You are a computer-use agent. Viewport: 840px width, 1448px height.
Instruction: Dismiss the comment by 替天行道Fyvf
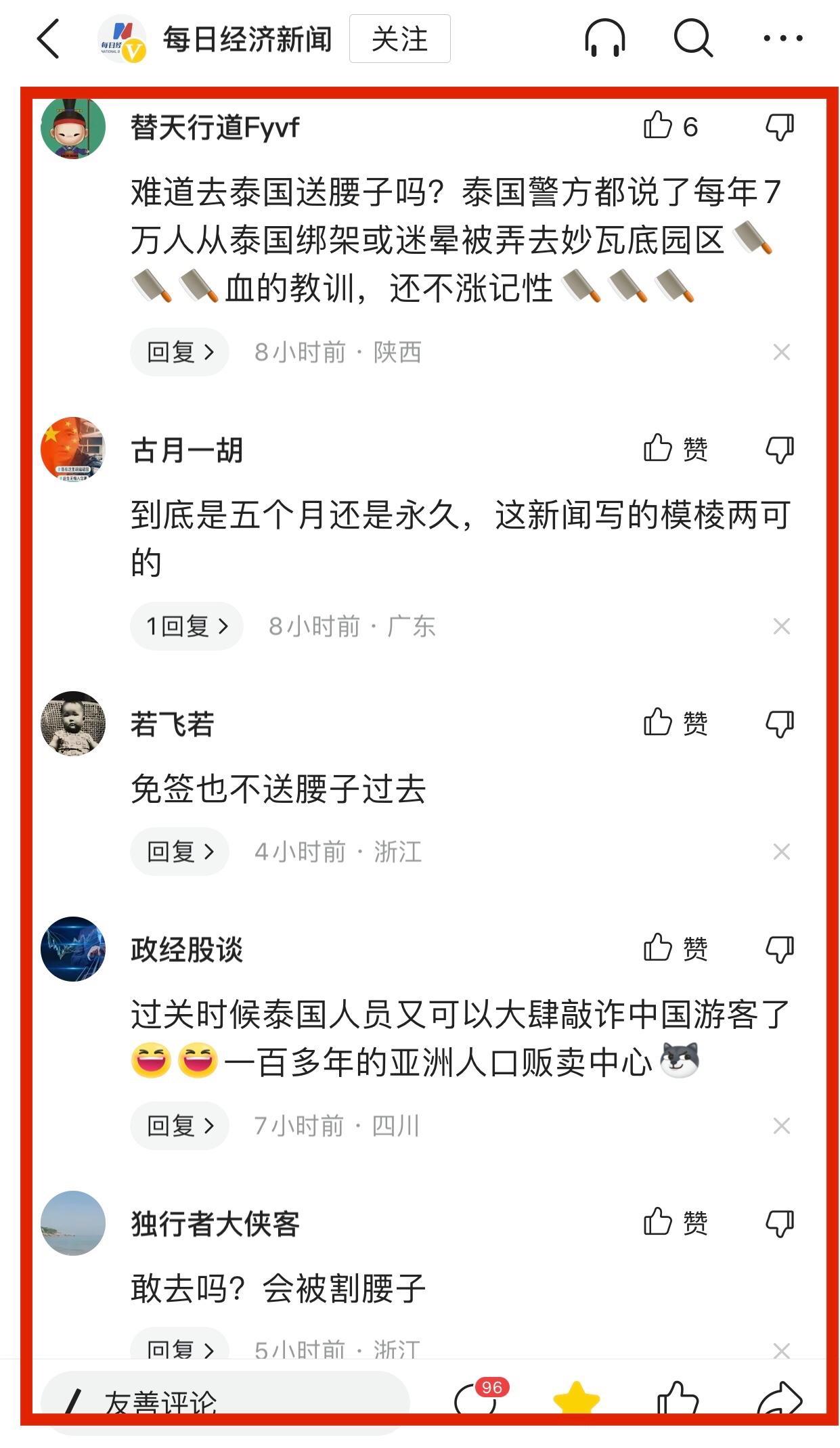[x=781, y=352]
